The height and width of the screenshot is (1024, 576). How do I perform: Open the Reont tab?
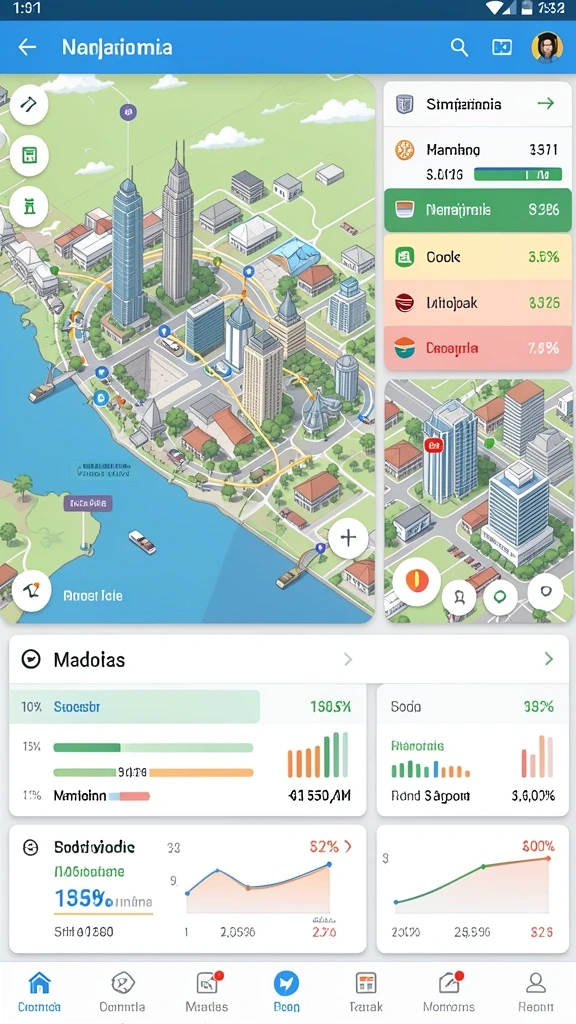tap(536, 991)
